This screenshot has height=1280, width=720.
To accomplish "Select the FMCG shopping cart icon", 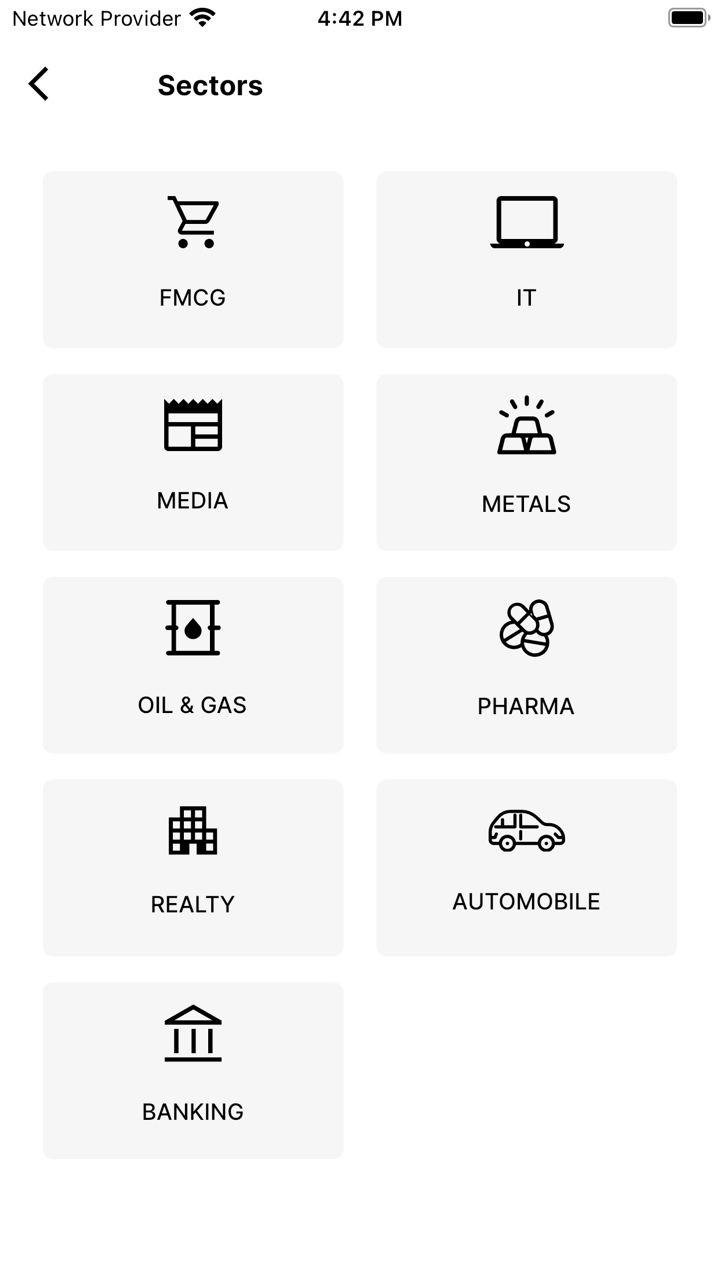I will (193, 220).
